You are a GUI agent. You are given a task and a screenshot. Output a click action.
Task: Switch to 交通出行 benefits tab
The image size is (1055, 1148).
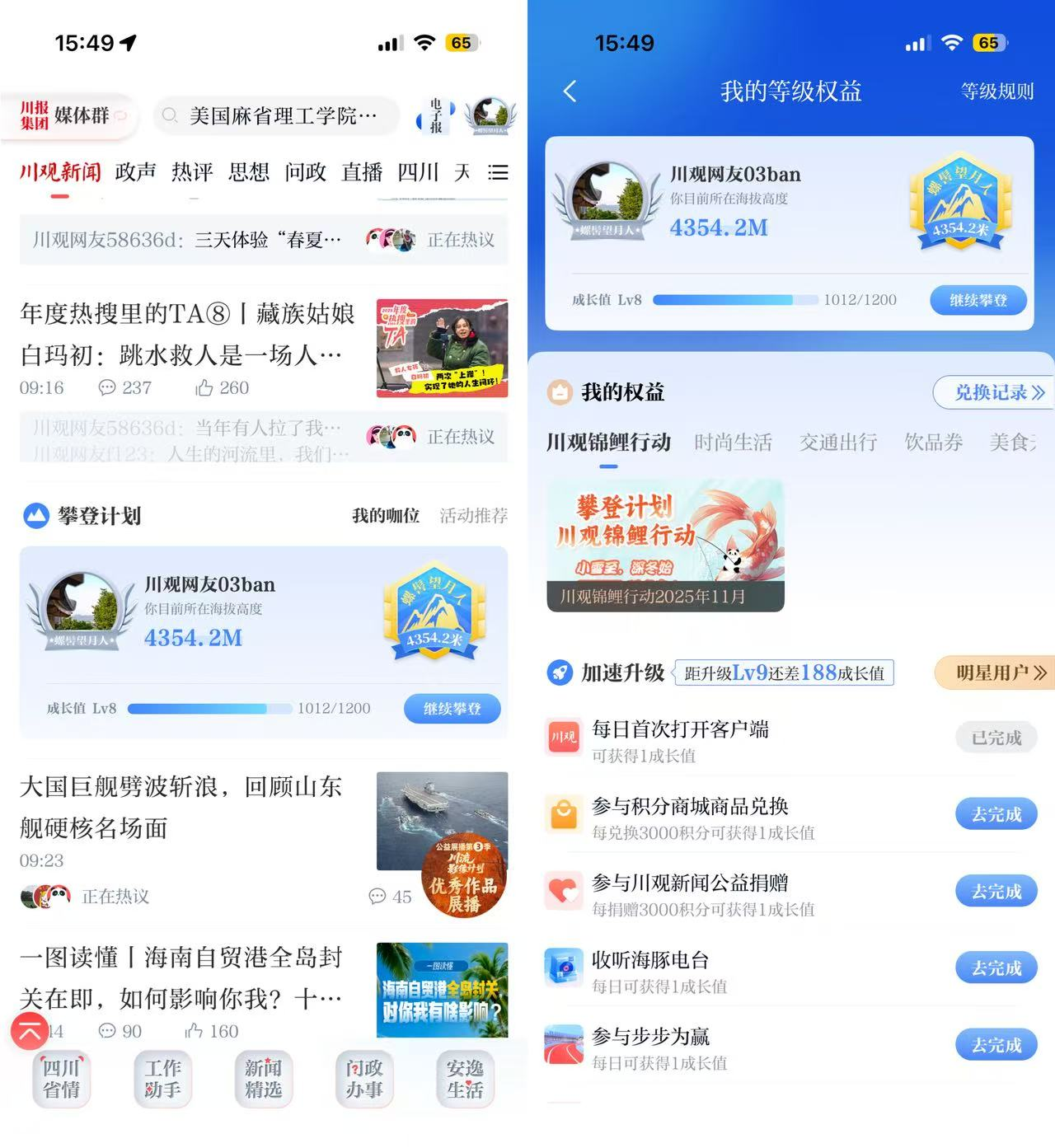click(x=837, y=443)
